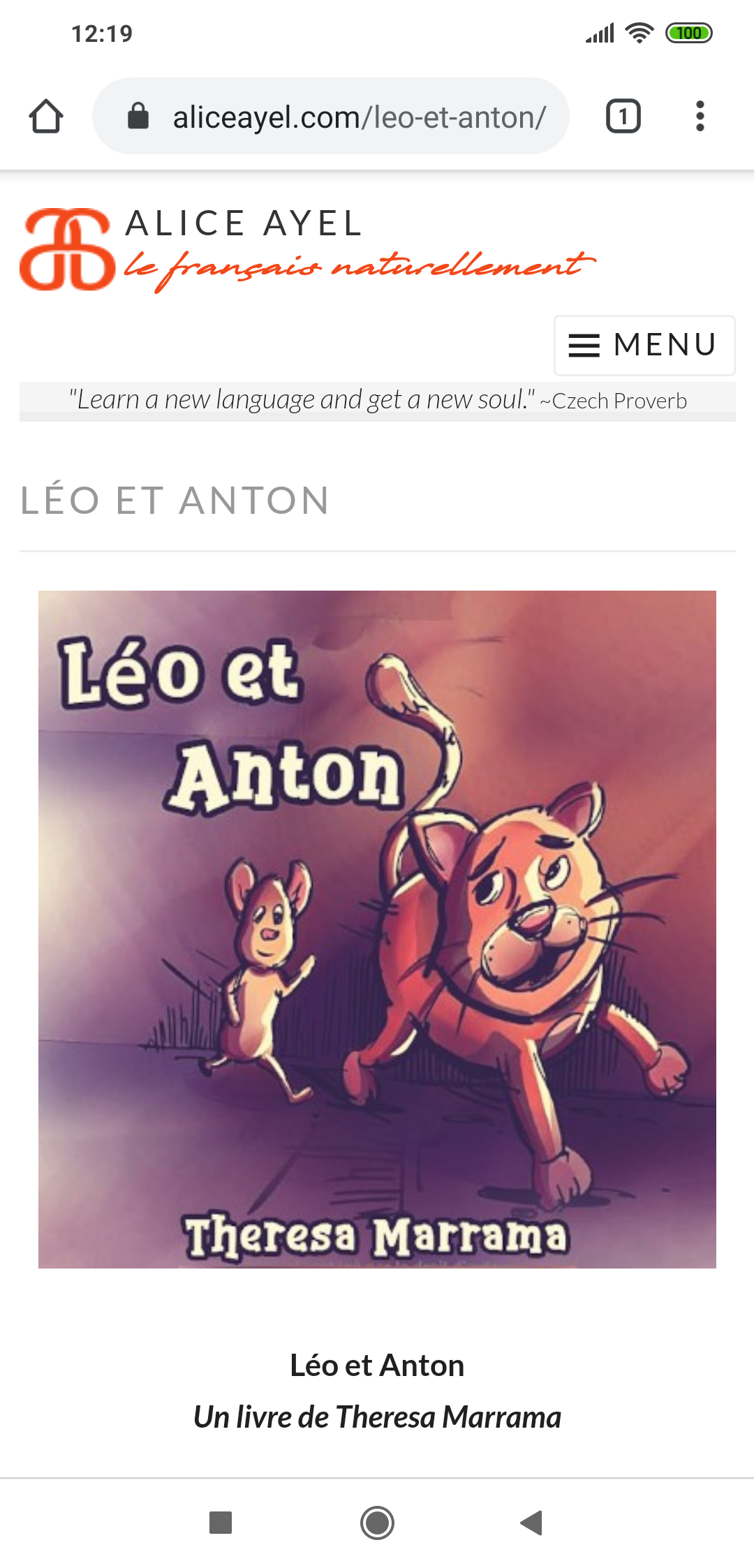The image size is (754, 1568).
Task: Go to the phone's home screen
Action: pos(377,1523)
